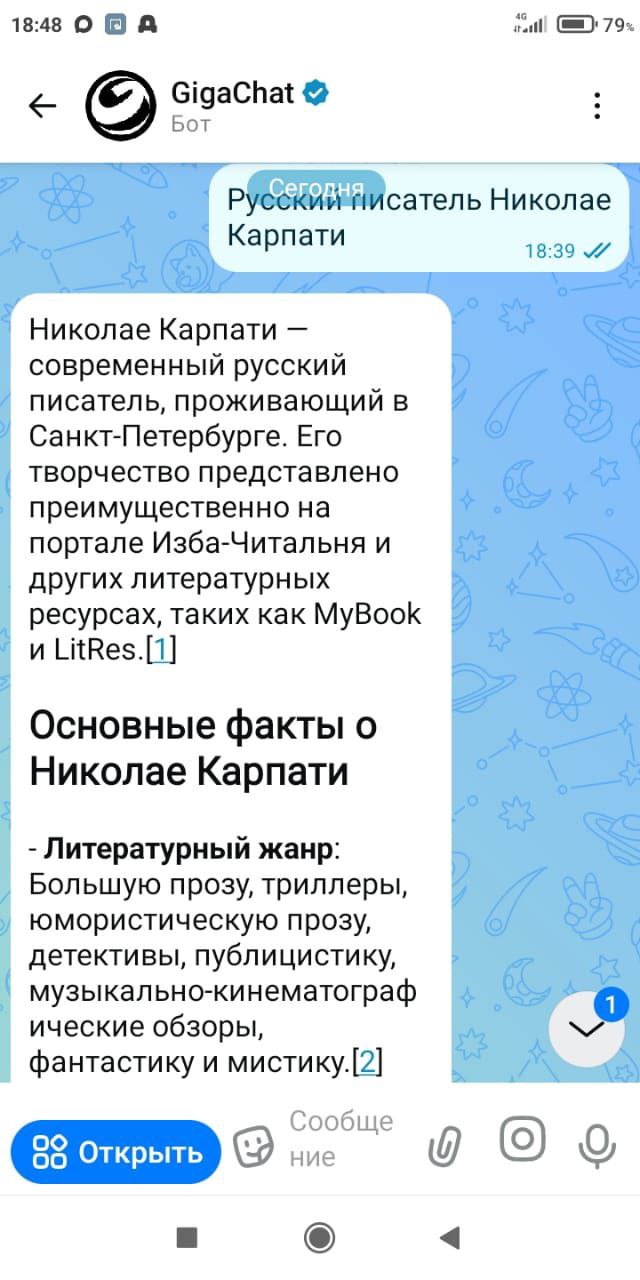The height and width of the screenshot is (1280, 640).
Task: Open the citation link [2]
Action: click(x=368, y=1061)
